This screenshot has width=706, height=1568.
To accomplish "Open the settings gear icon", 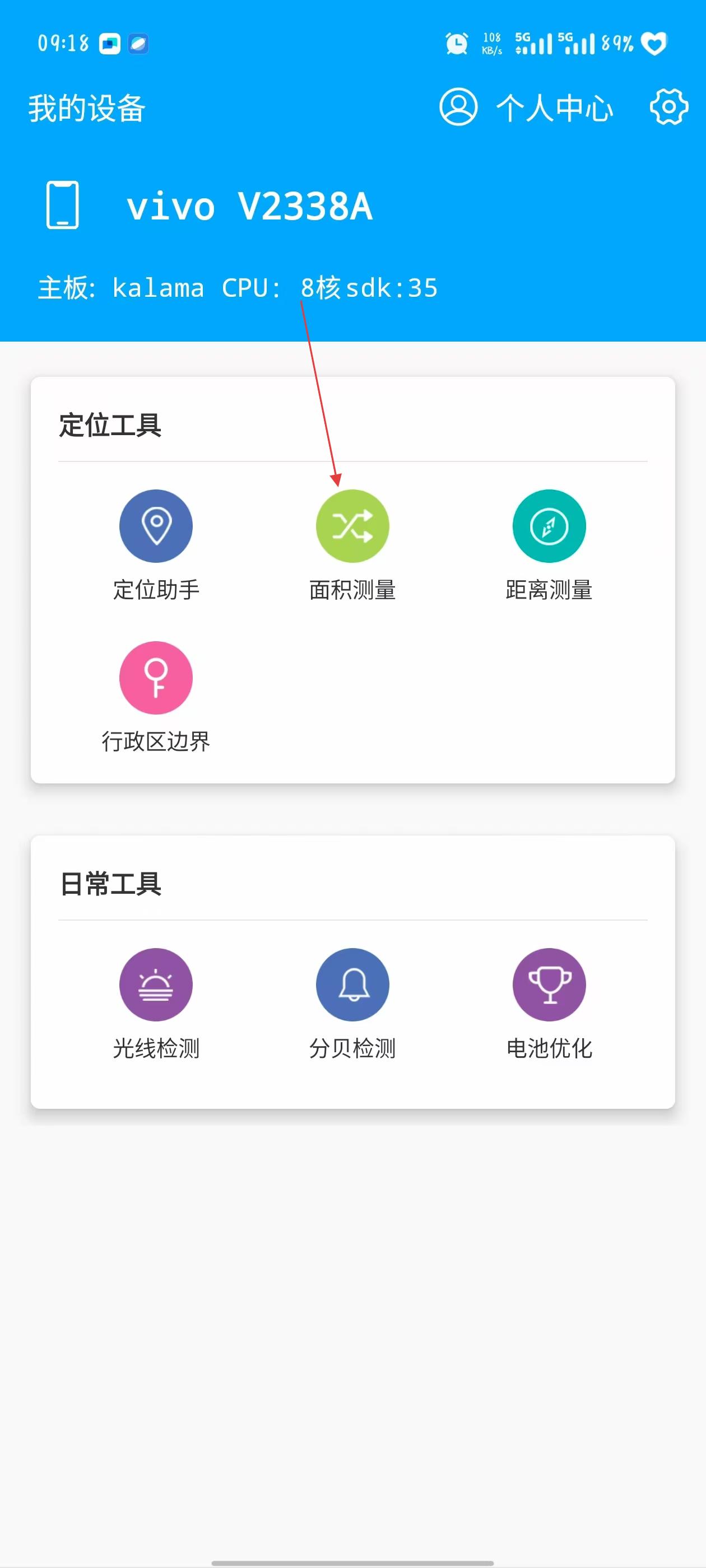I will coord(668,107).
